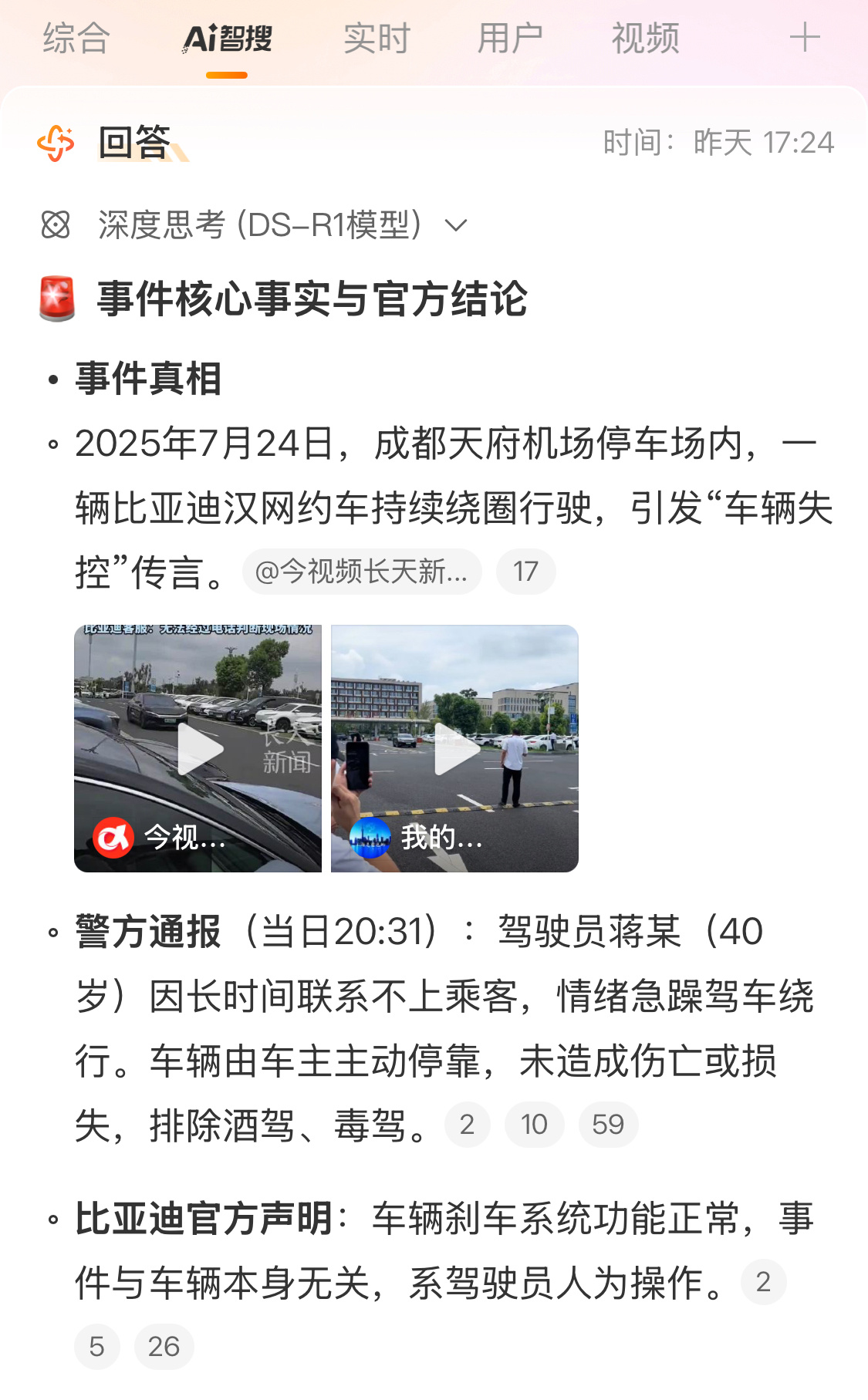Switch to the 实时 tab
Viewport: 868px width, 1400px height.
pos(377,39)
